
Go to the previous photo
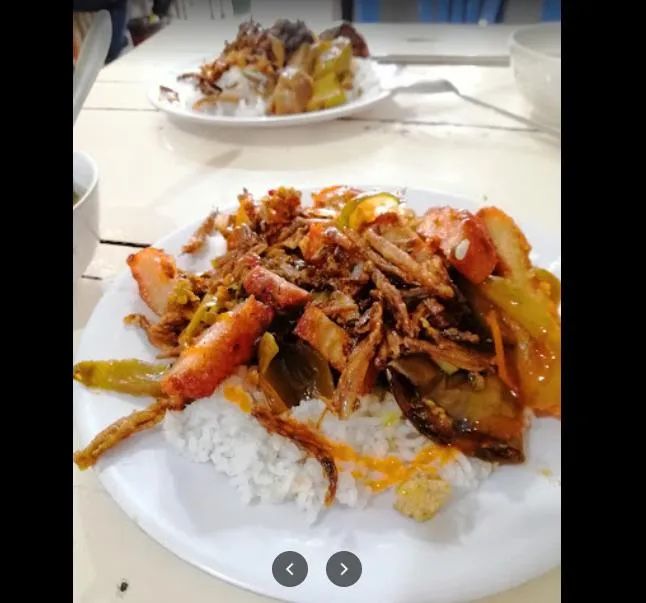pyautogui.click(x=290, y=569)
